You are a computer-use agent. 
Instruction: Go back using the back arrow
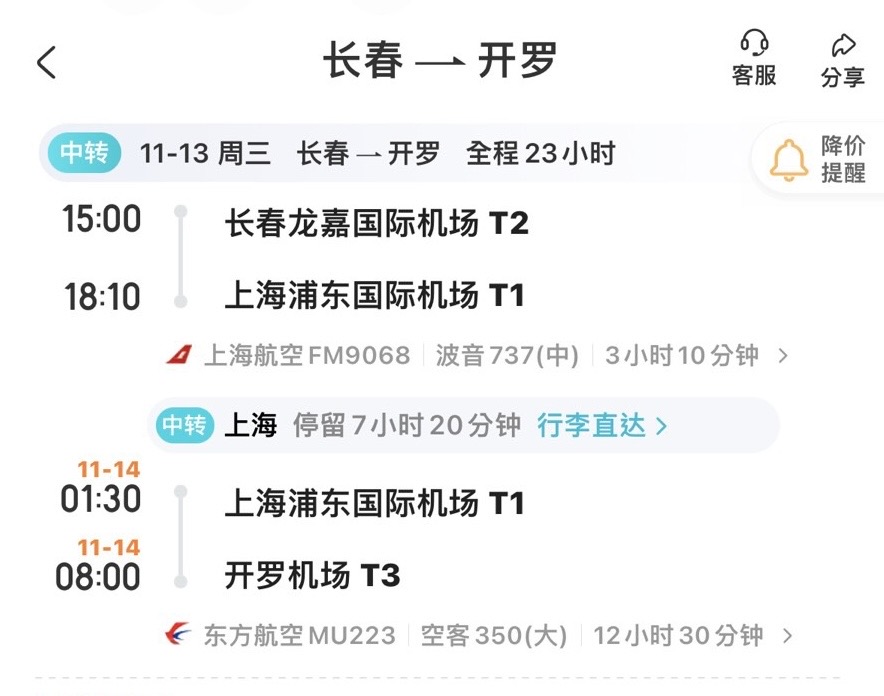47,62
